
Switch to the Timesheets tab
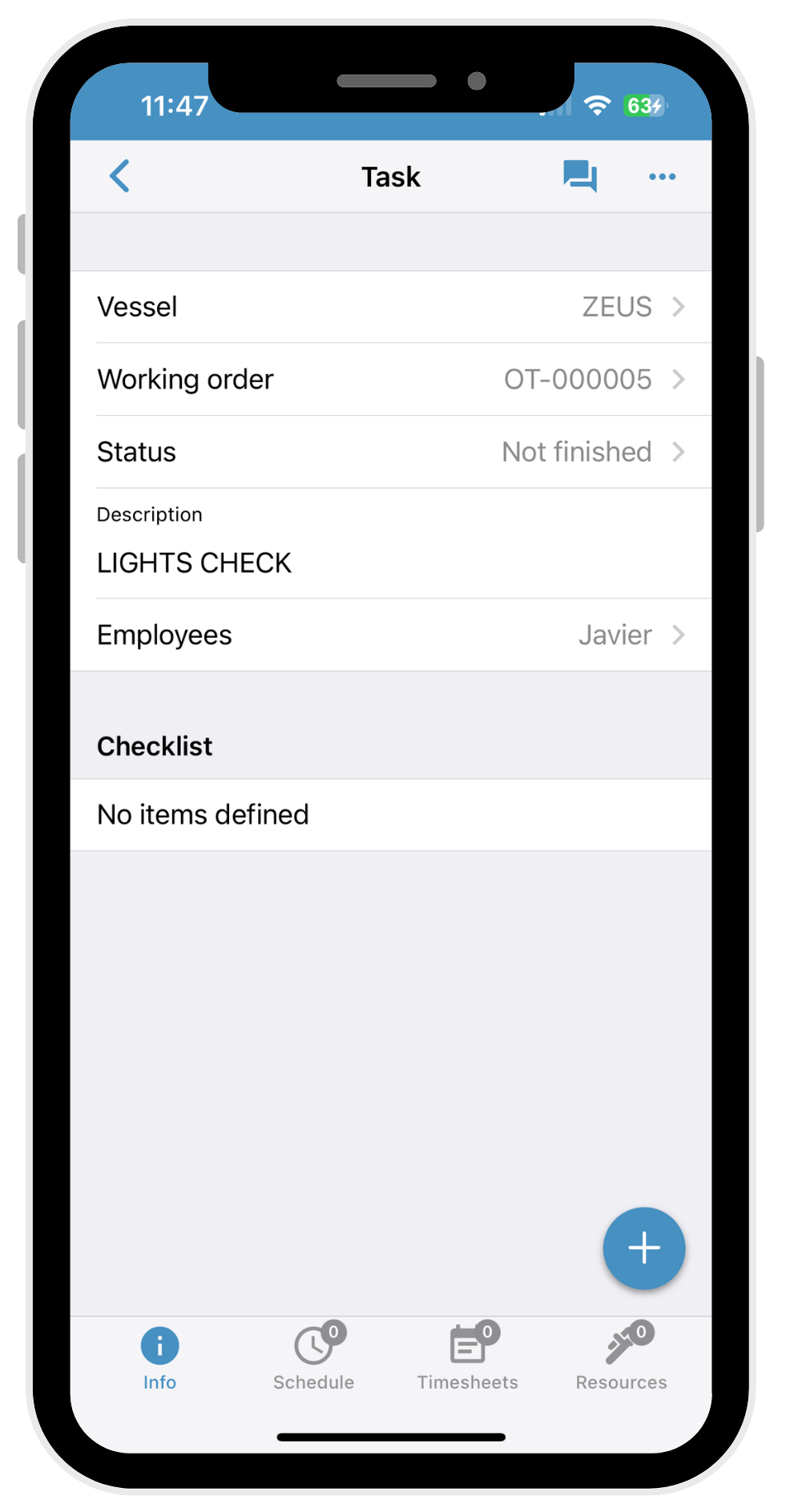468,1357
